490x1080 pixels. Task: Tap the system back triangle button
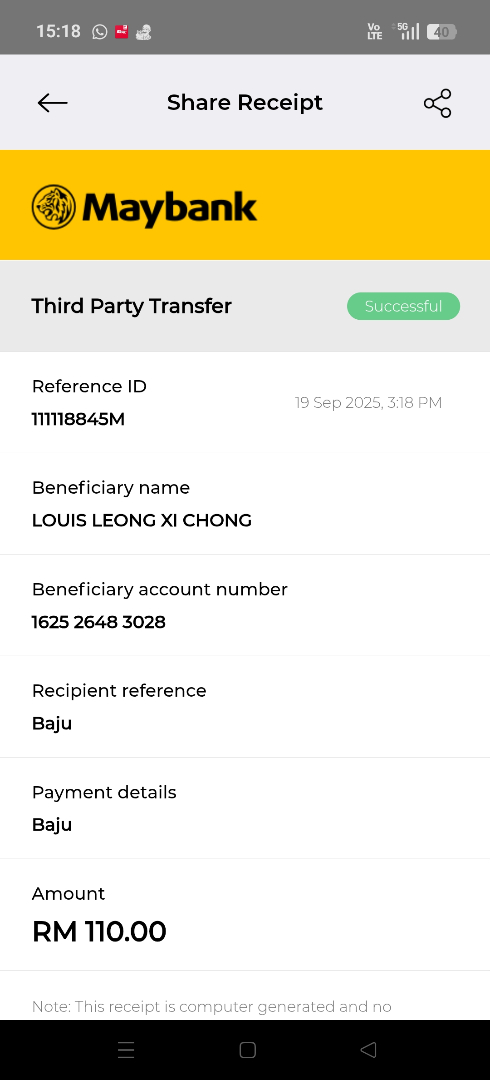tap(369, 1050)
